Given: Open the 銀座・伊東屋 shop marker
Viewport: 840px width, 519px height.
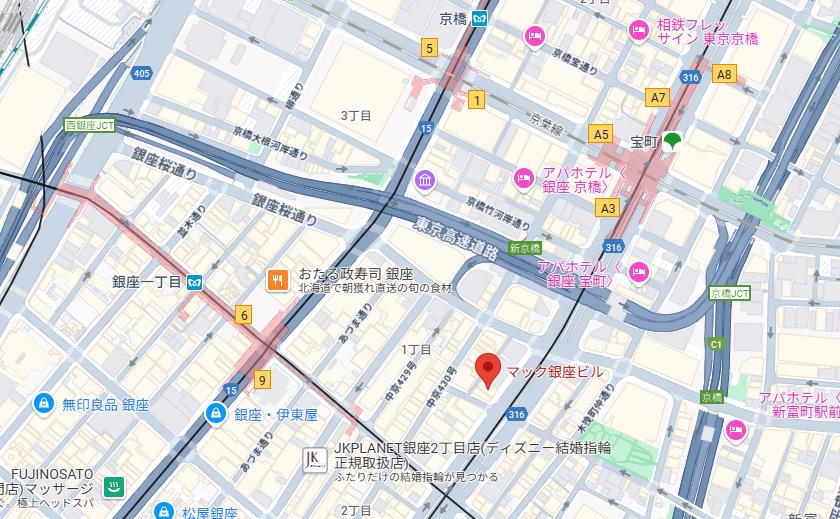Looking at the screenshot, I should pos(216,413).
